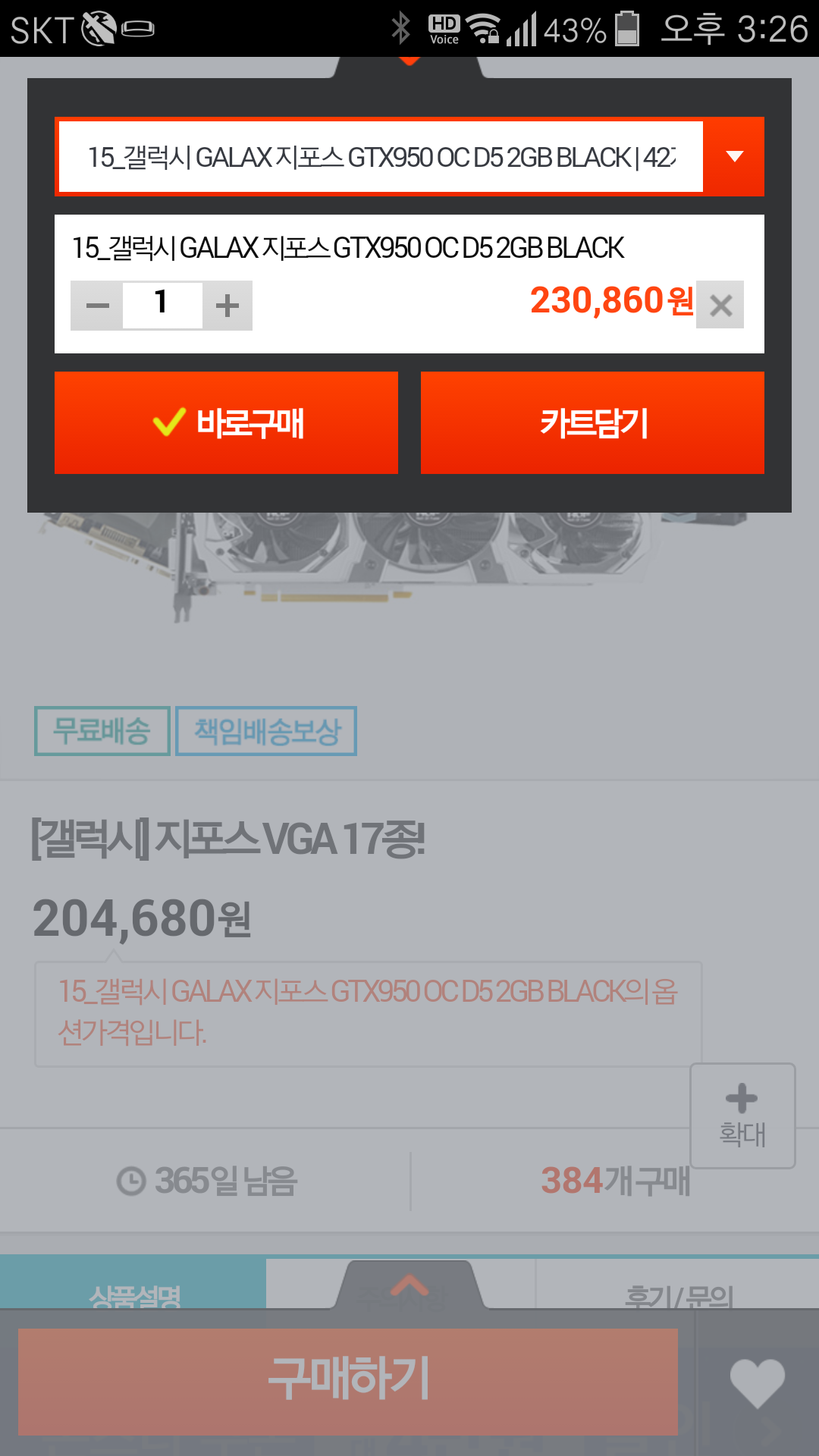
Task: Collapse the option panel using top handle
Action: point(409,67)
